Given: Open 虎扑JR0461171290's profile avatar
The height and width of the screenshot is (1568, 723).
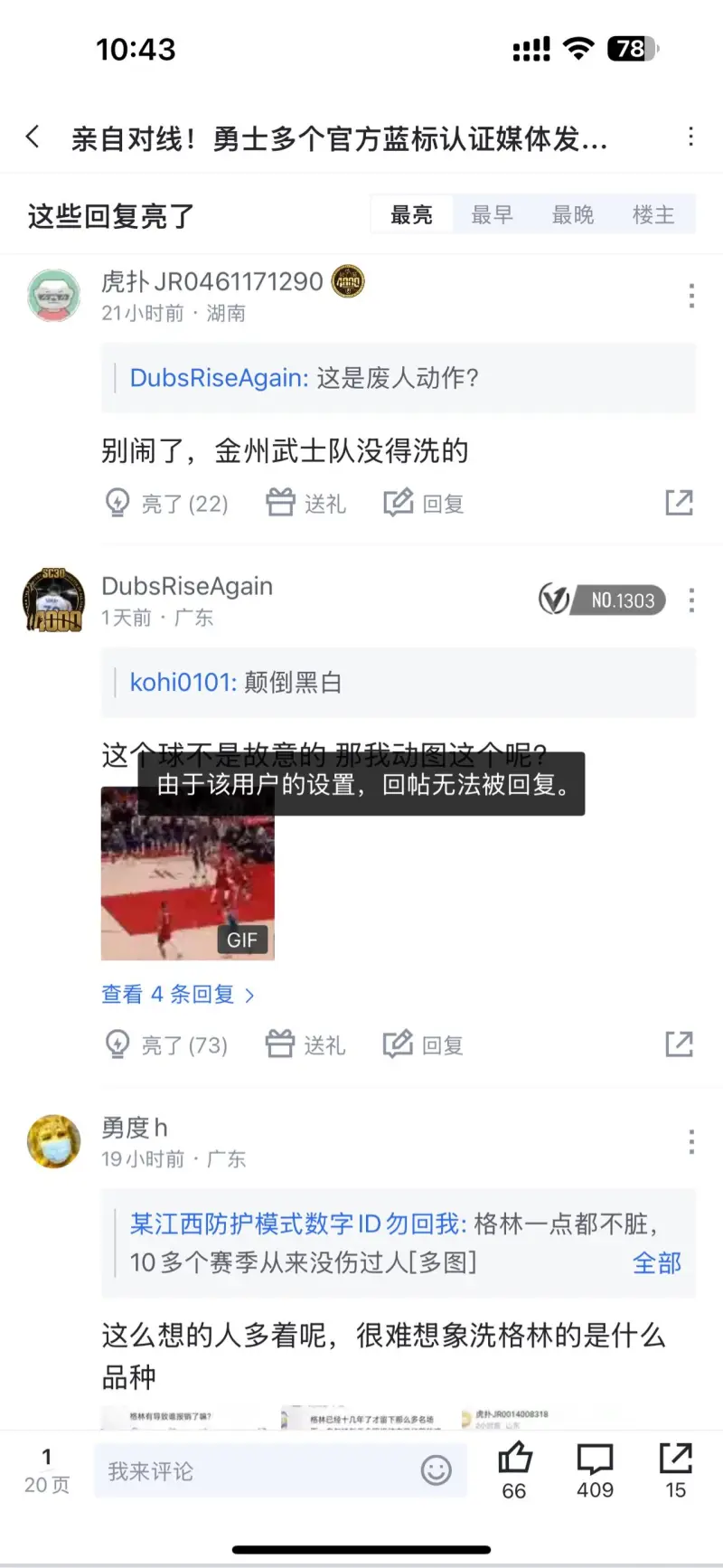Looking at the screenshot, I should [54, 295].
